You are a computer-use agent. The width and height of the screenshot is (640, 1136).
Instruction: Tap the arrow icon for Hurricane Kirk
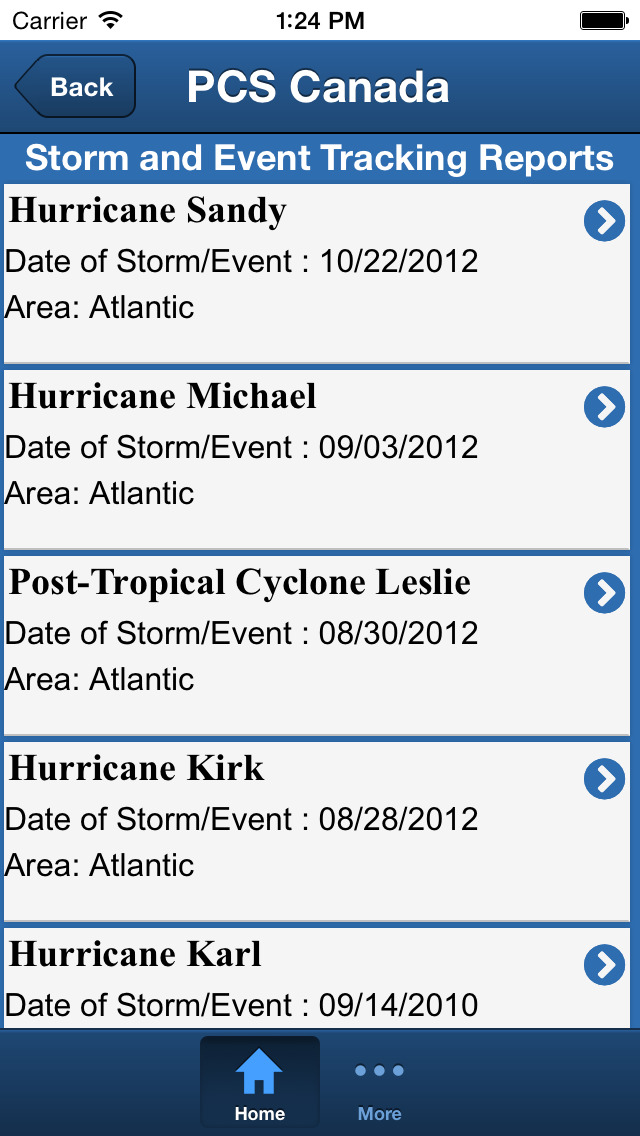click(604, 779)
